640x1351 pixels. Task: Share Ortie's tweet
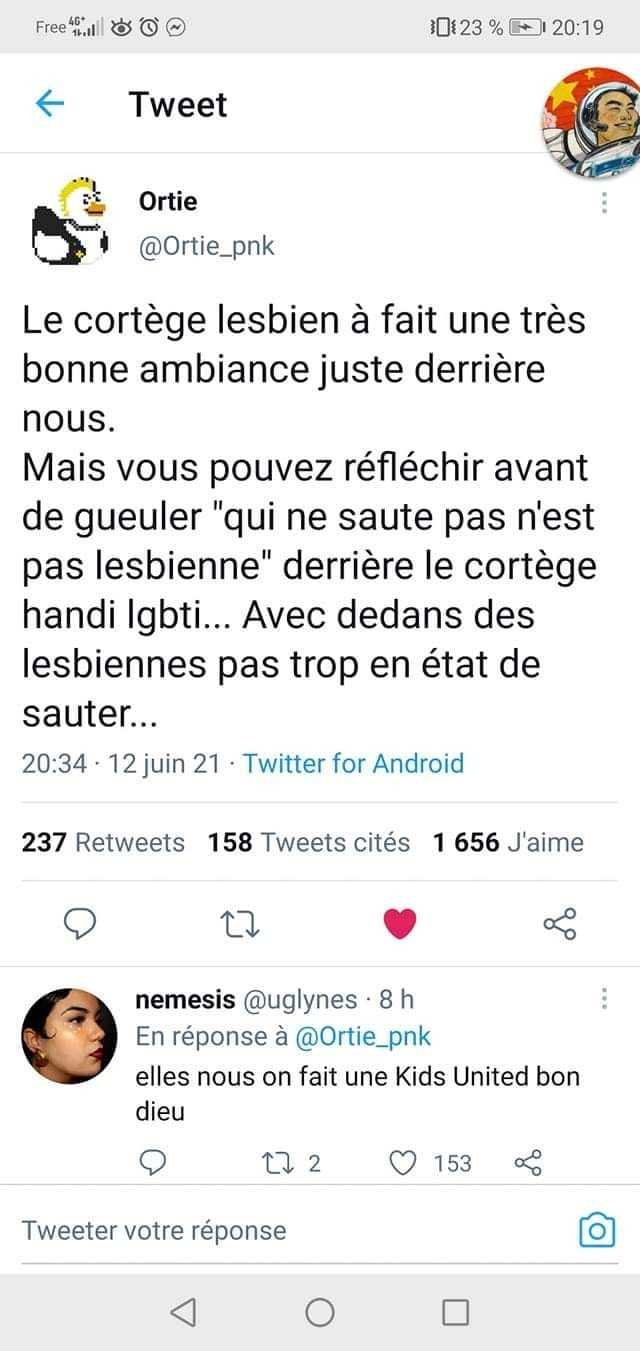[560, 924]
